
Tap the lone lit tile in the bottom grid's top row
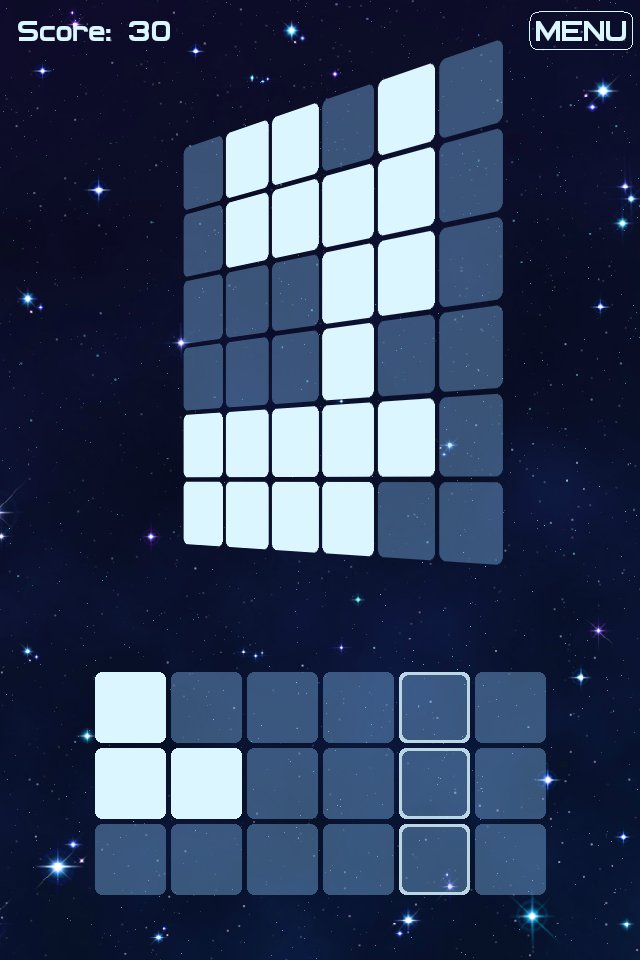pos(130,707)
